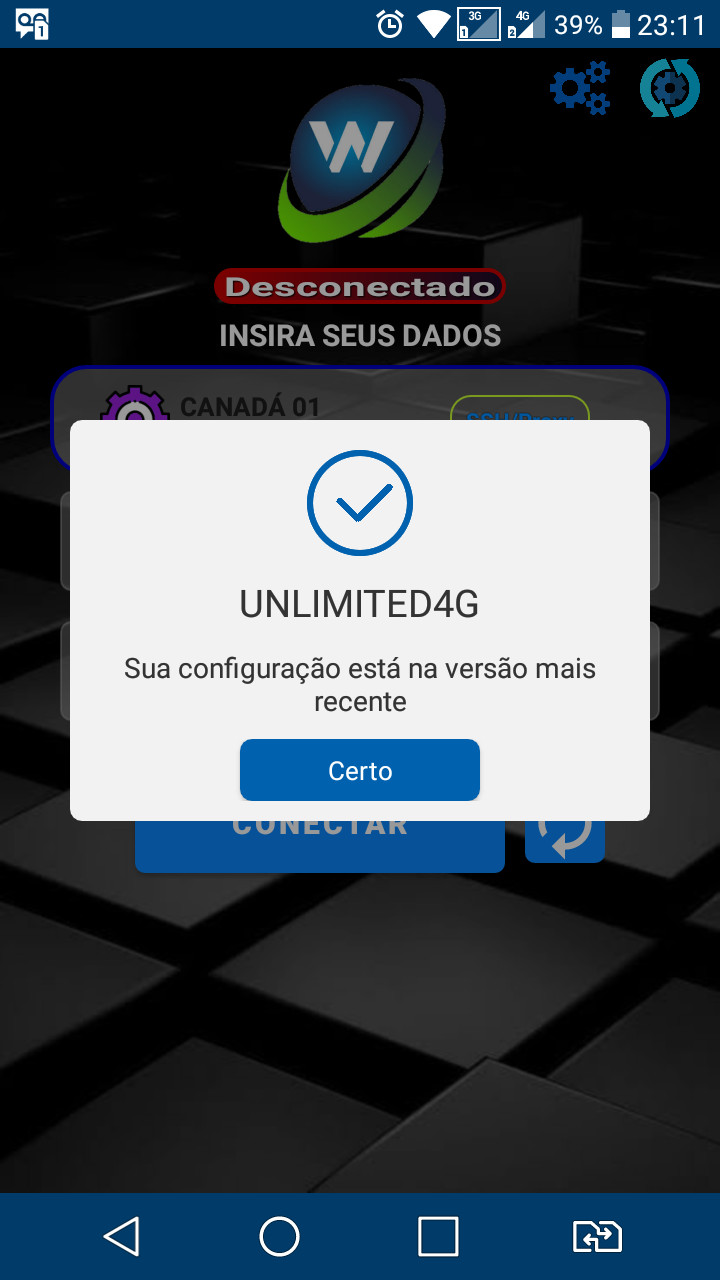Confirm the dialog with Certo button
The width and height of the screenshot is (720, 1280).
point(360,770)
